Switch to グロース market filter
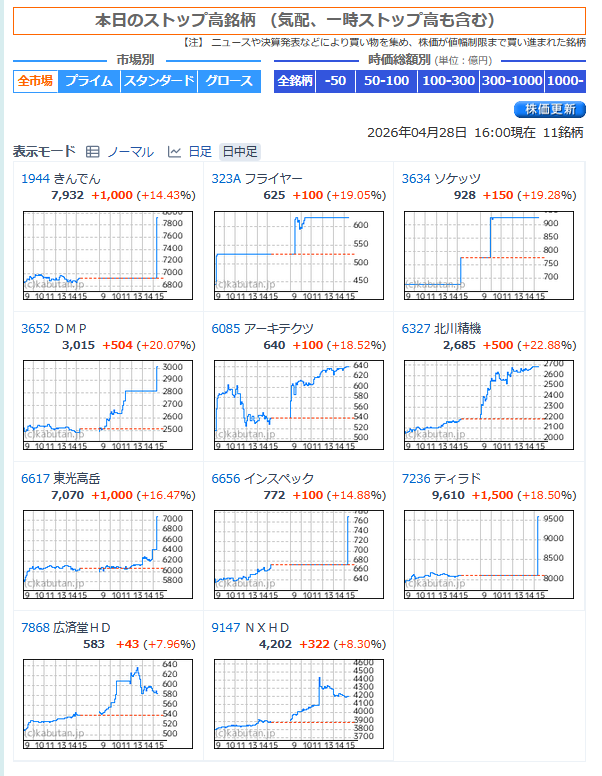This screenshot has height=776, width=602. [x=230, y=81]
